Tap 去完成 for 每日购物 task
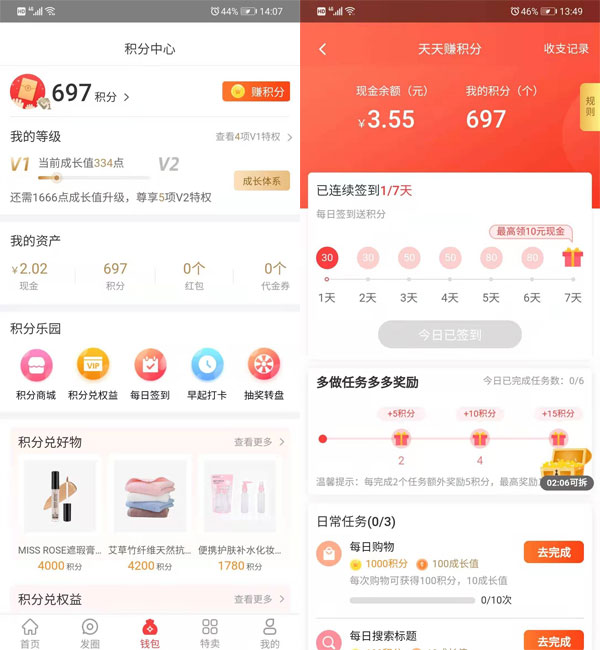Image resolution: width=600 pixels, height=650 pixels. (553, 552)
